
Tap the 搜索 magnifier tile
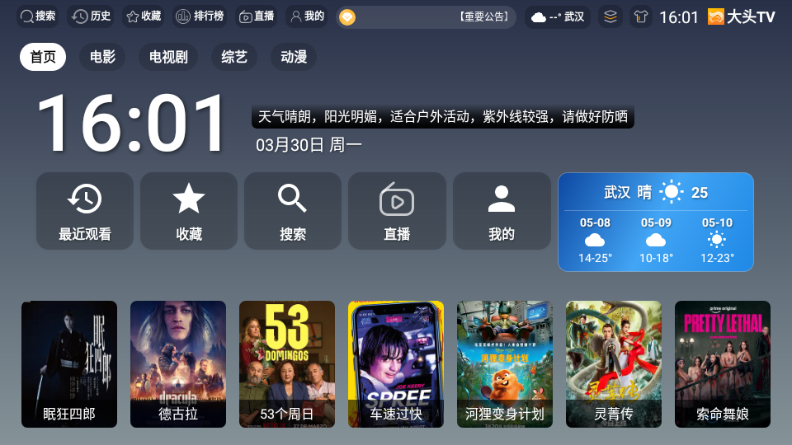(293, 211)
